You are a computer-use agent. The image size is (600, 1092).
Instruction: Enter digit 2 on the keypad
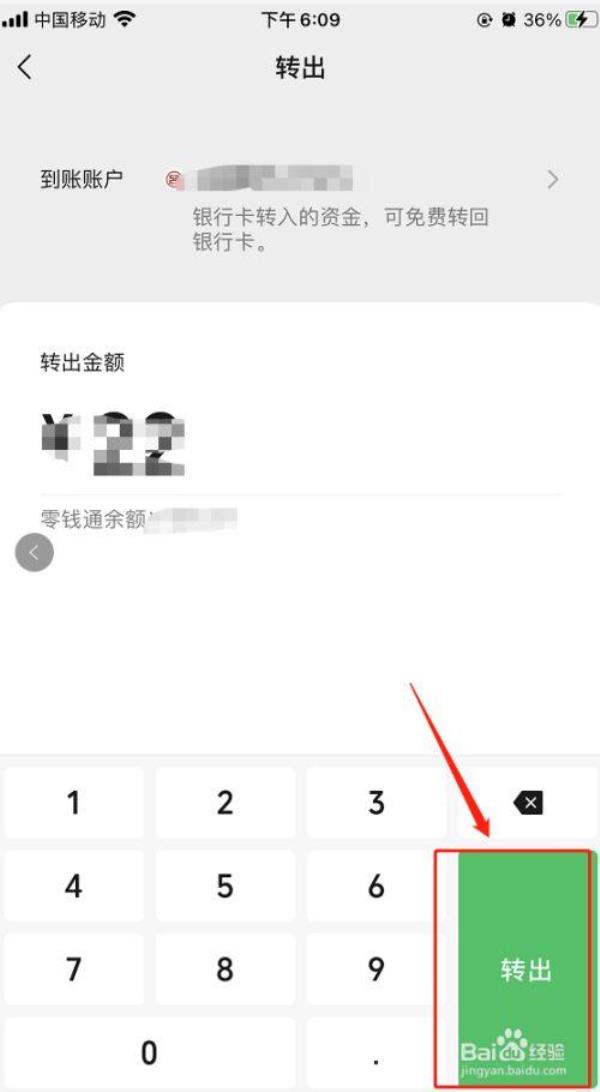coord(225,803)
